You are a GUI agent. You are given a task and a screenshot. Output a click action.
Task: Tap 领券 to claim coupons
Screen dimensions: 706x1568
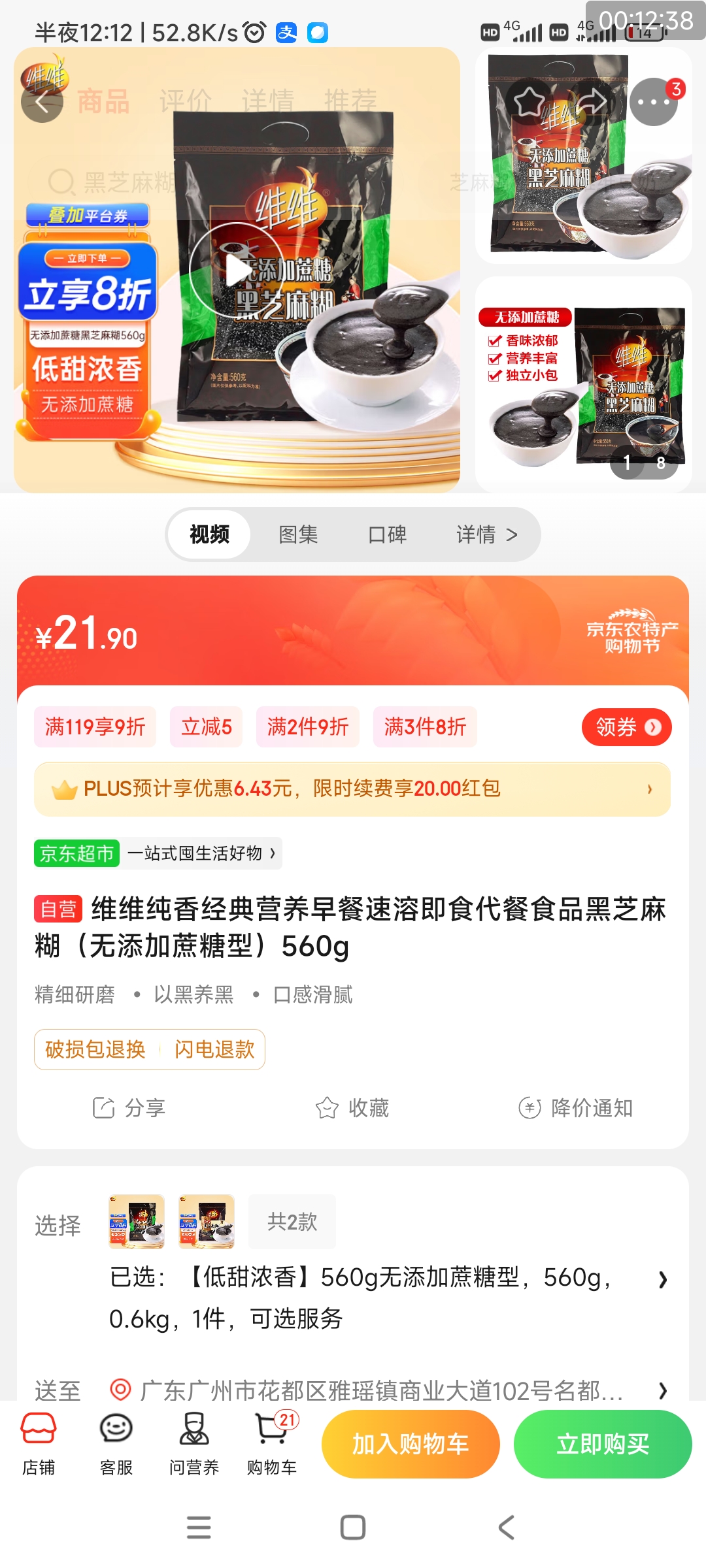click(x=626, y=727)
